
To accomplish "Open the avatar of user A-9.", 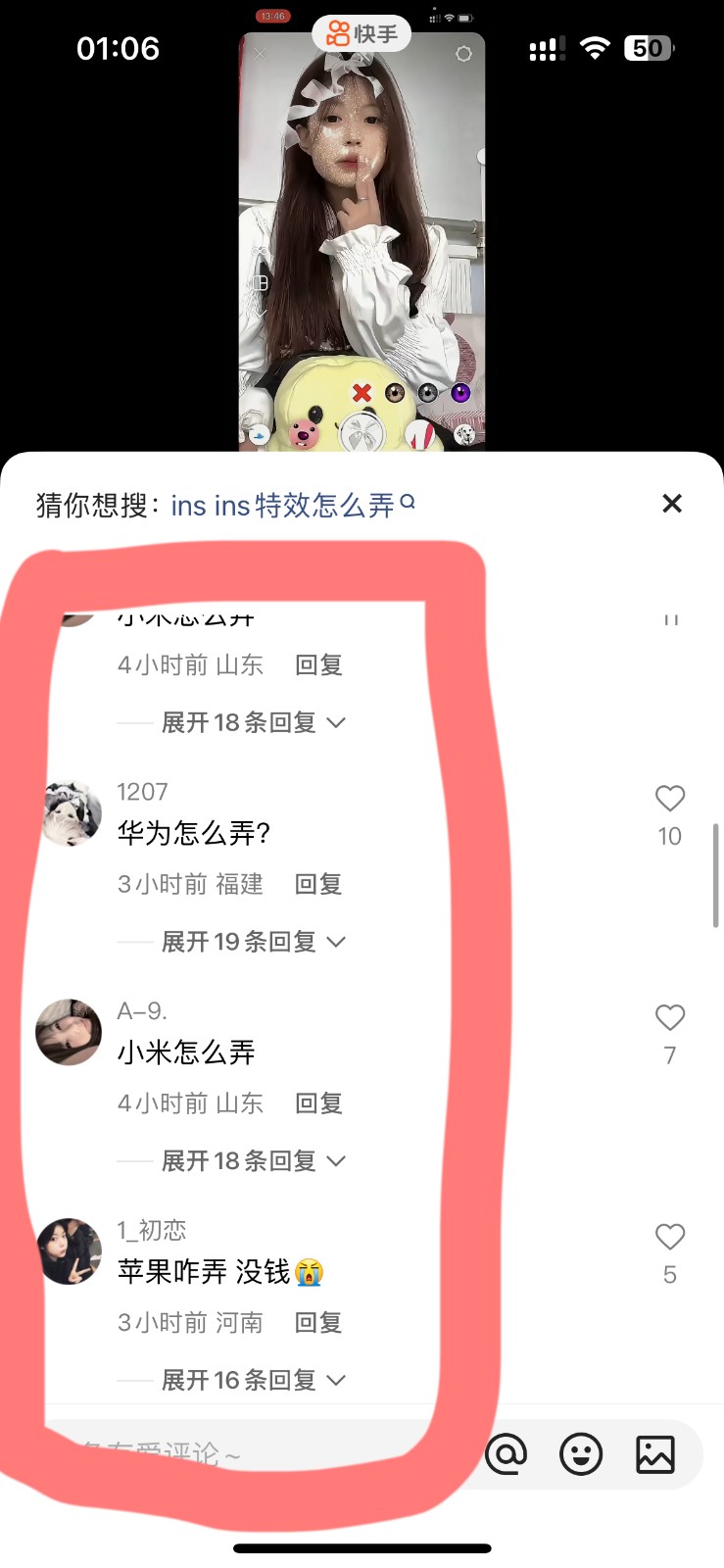I will [x=70, y=1032].
